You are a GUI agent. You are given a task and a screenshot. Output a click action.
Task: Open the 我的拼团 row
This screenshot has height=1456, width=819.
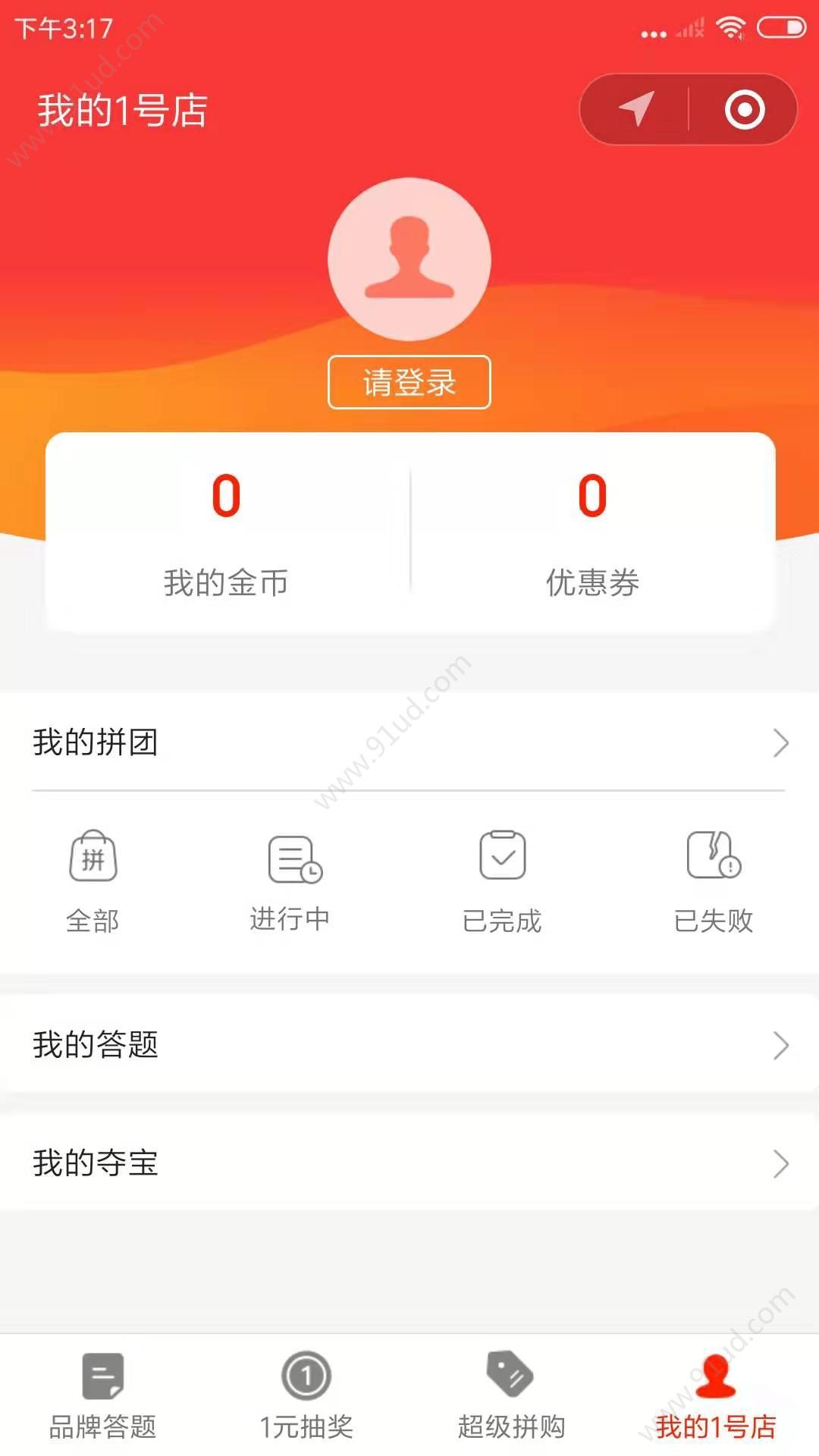coord(409,742)
